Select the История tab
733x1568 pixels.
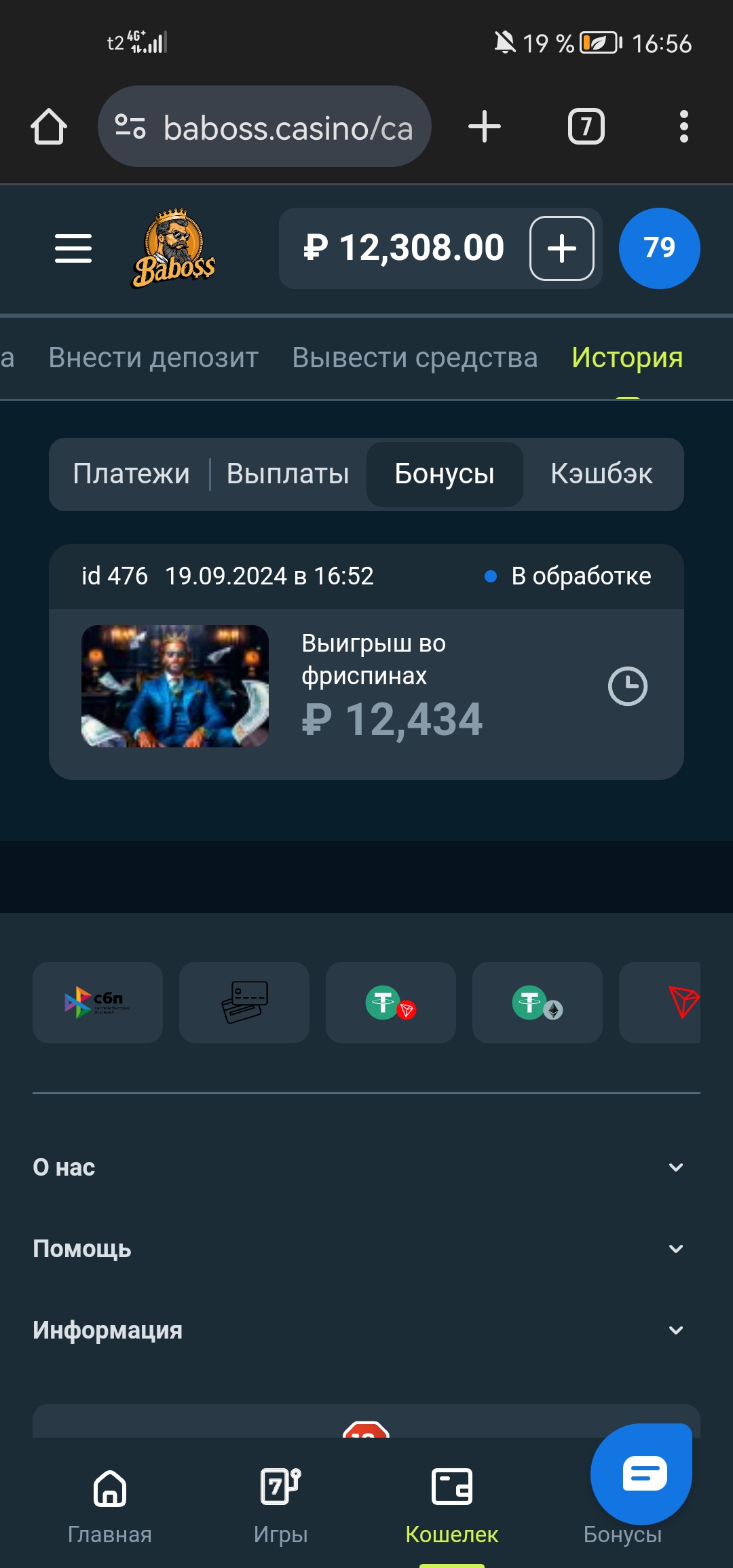point(626,358)
